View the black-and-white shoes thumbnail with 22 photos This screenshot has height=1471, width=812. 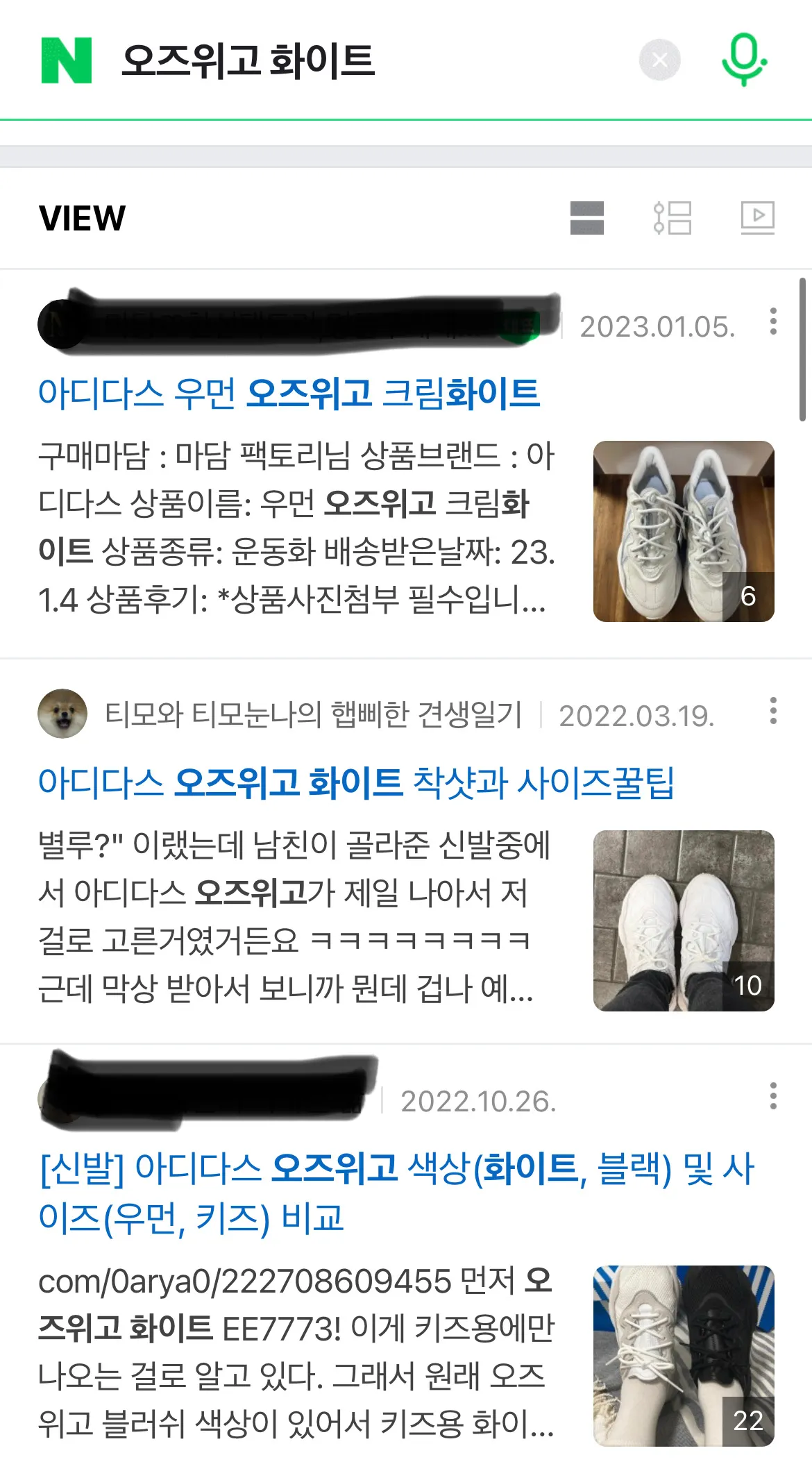(x=684, y=1357)
